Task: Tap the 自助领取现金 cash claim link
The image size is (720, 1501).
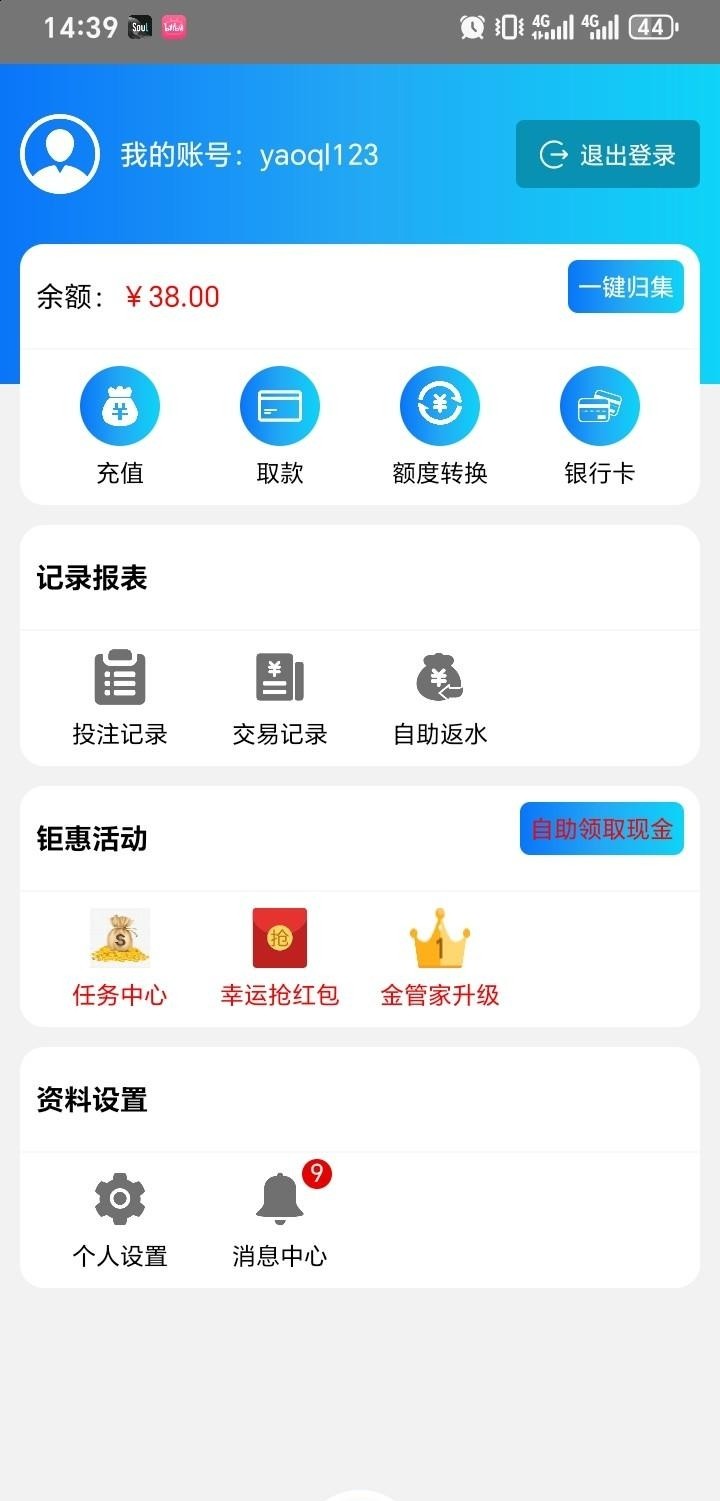Action: pyautogui.click(x=601, y=828)
